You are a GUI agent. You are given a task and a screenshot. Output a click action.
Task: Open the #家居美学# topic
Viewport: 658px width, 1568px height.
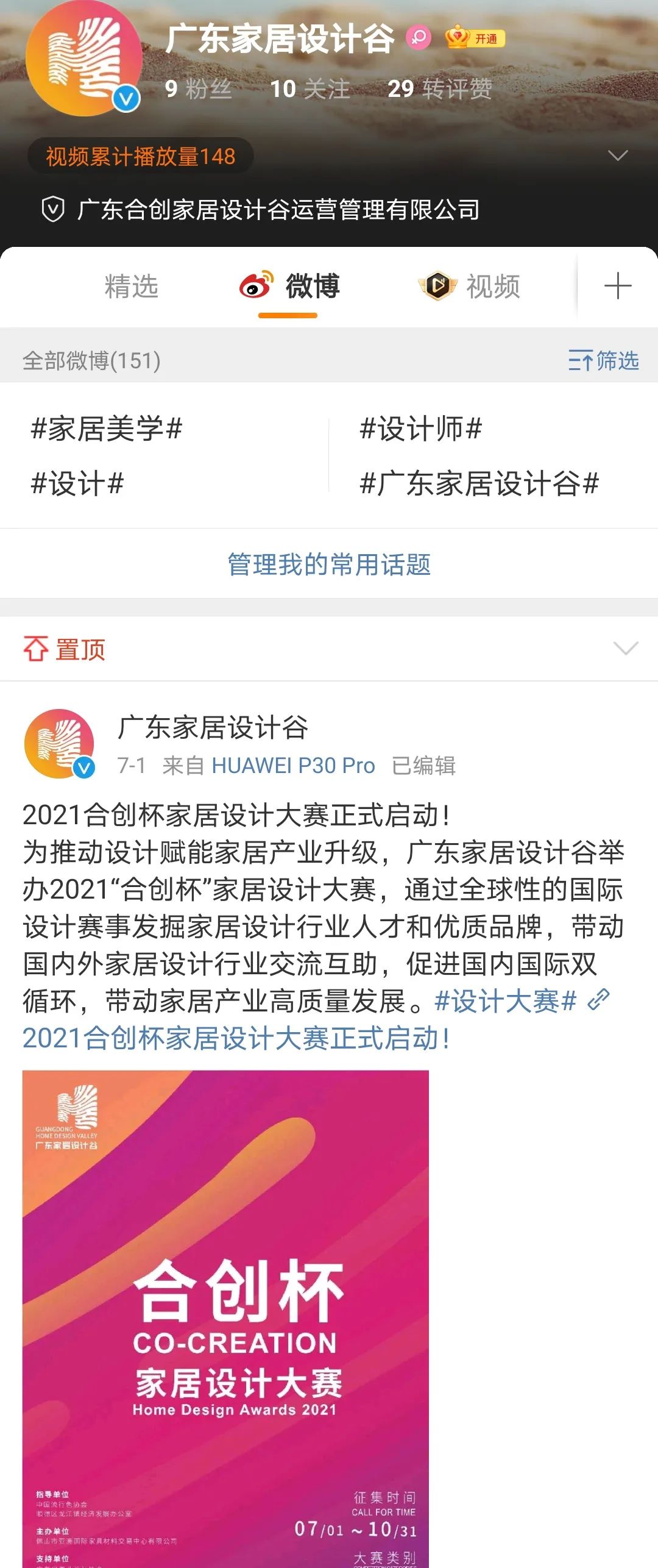click(107, 429)
